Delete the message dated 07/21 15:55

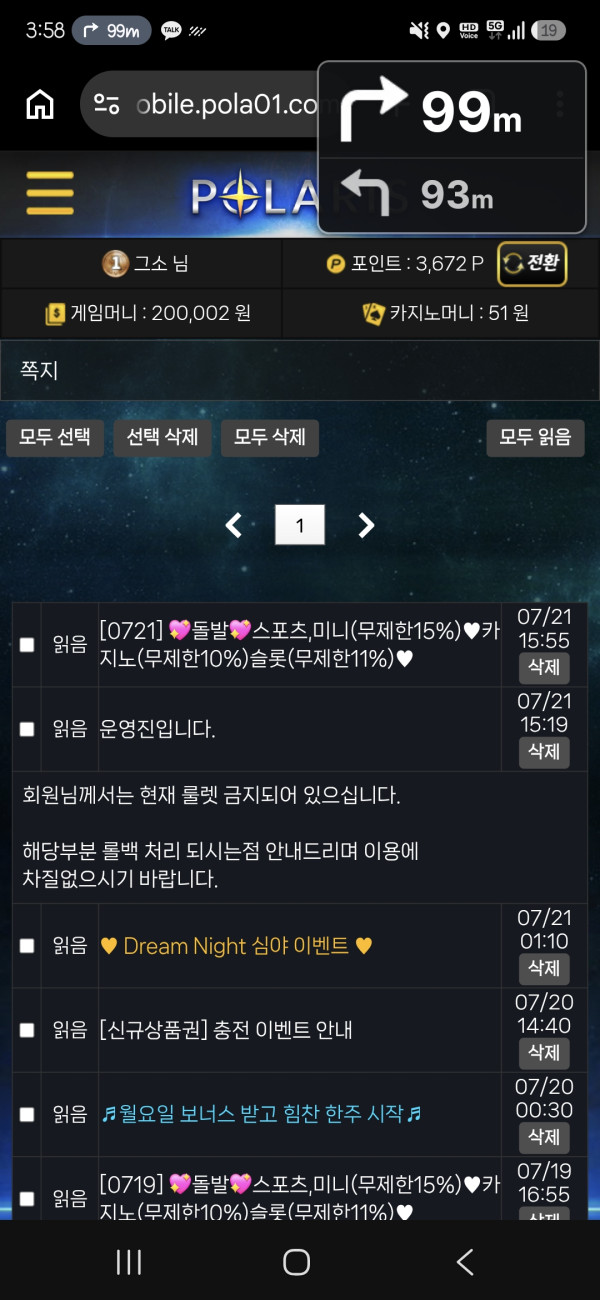pos(544,667)
